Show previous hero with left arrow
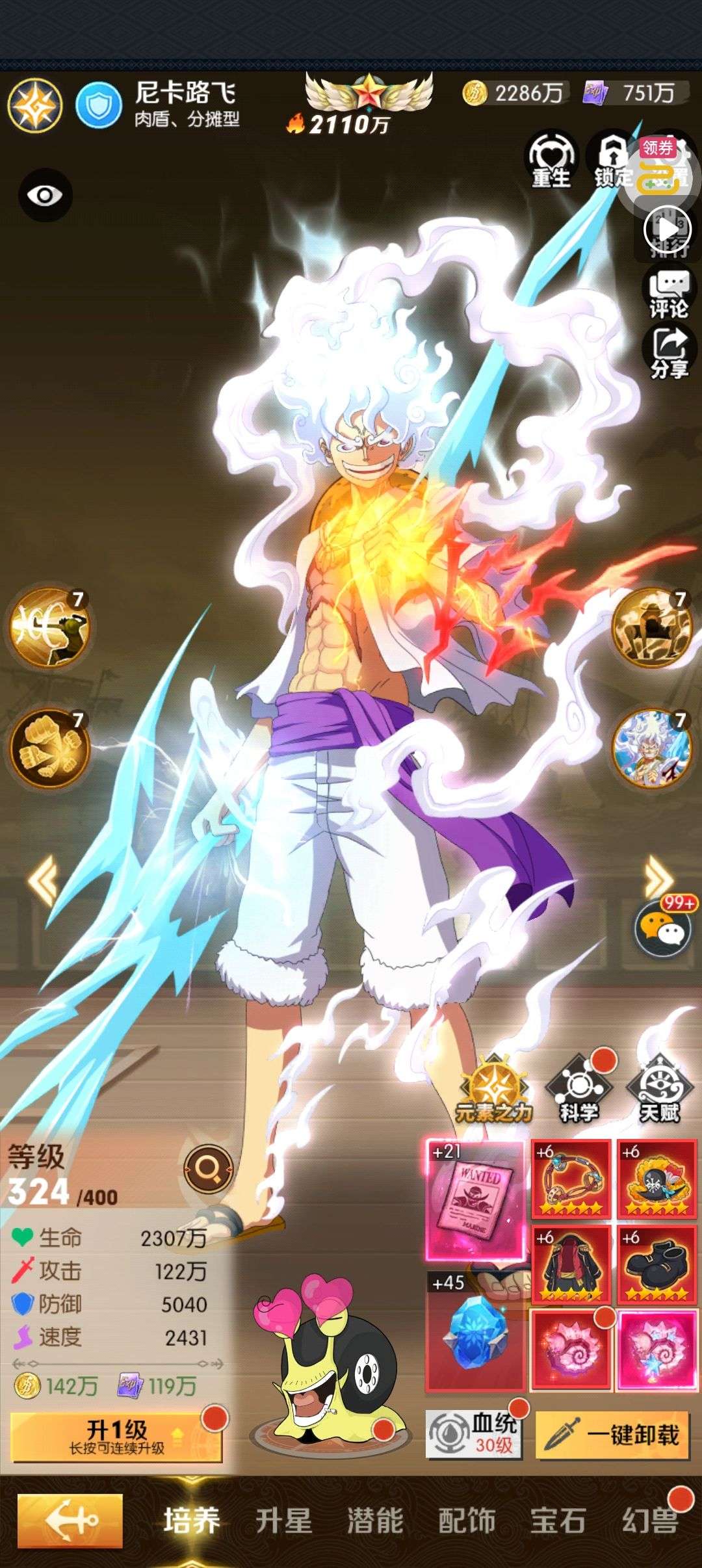This screenshot has width=702, height=1568. tap(43, 879)
